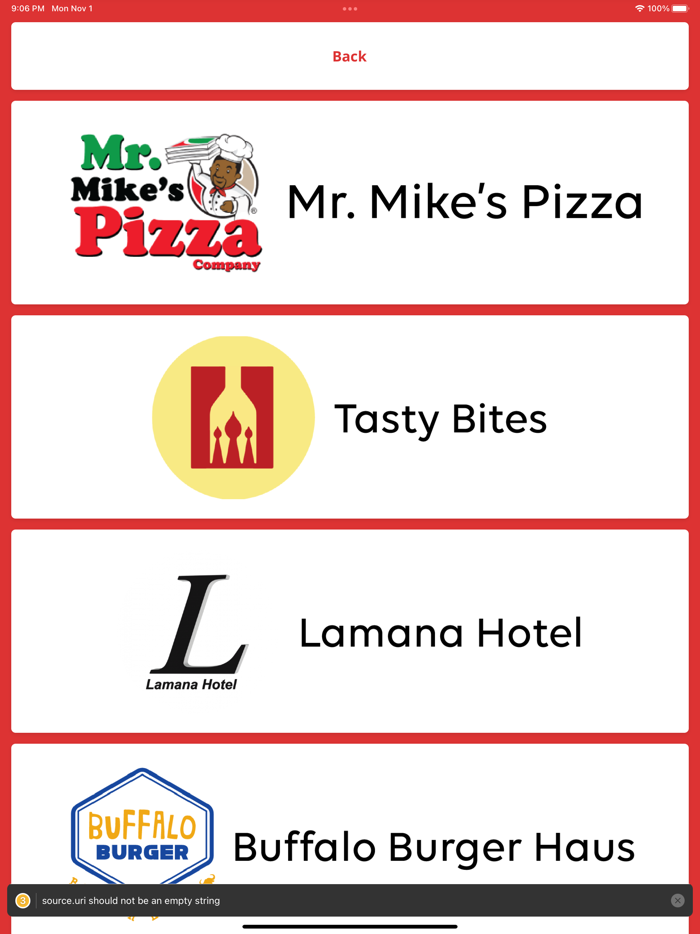Dismiss the source.uri warning banner
This screenshot has width=700, height=934.
point(677,901)
